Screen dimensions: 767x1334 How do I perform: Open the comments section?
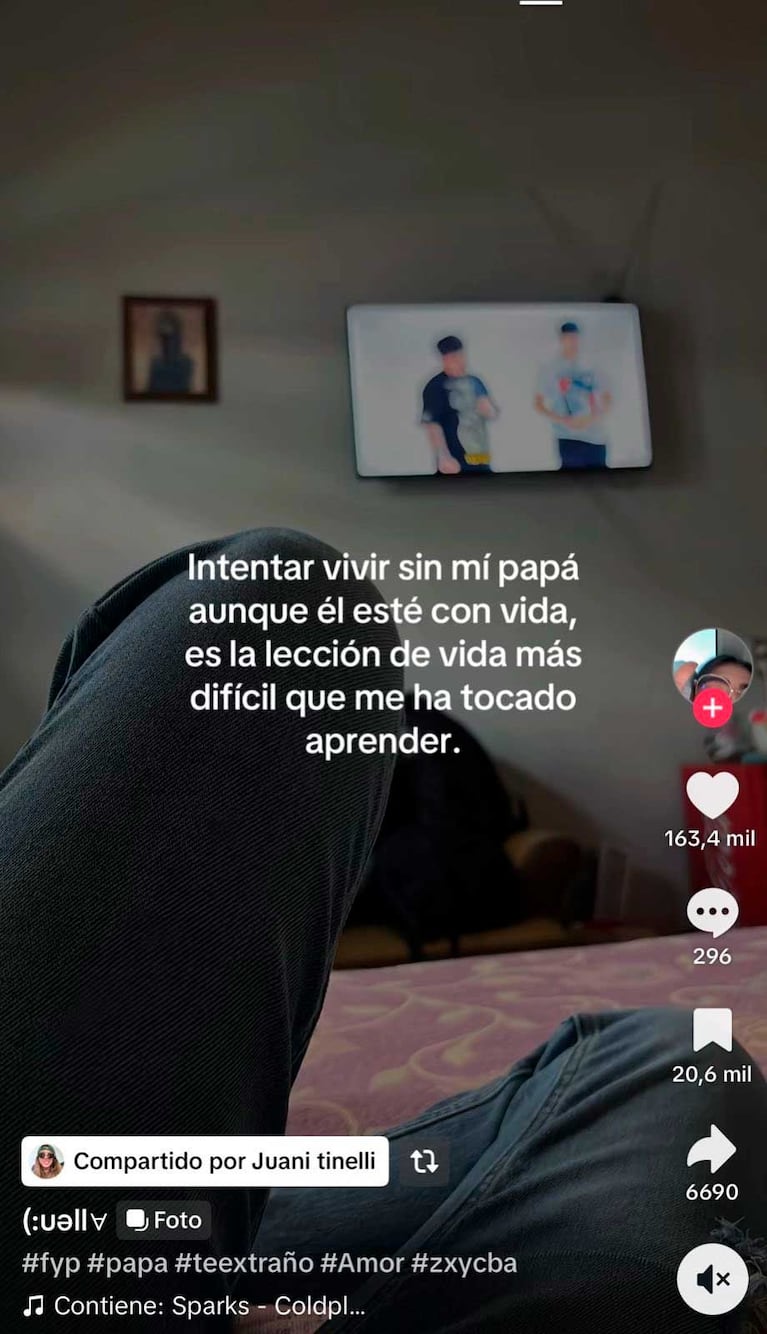click(711, 912)
